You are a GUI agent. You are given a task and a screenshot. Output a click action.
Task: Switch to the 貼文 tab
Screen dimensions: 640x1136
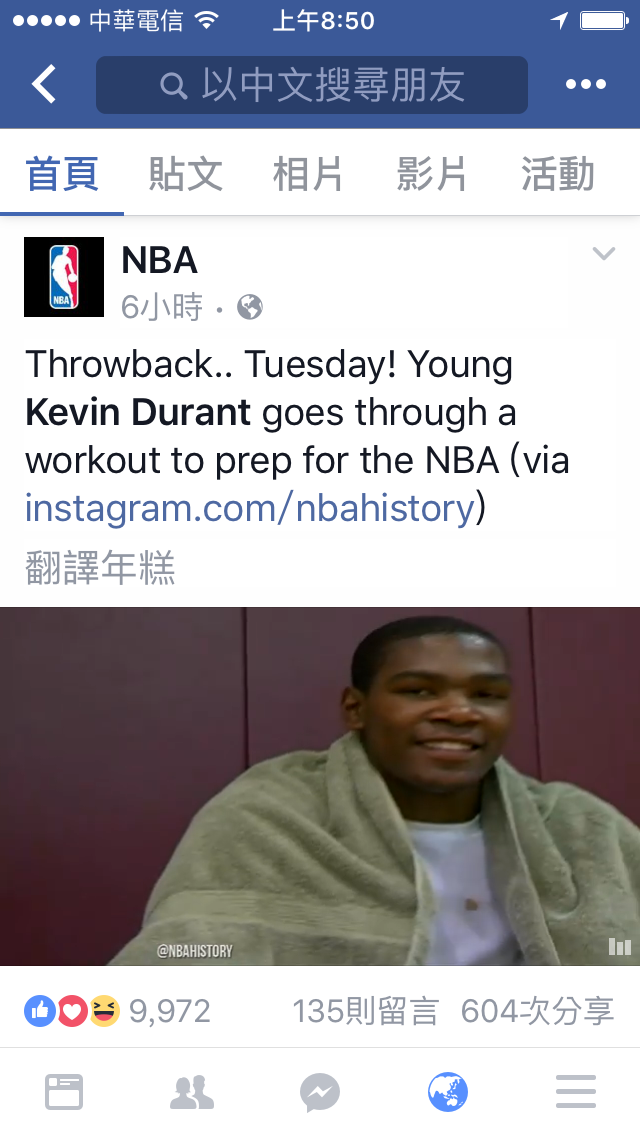tap(186, 174)
